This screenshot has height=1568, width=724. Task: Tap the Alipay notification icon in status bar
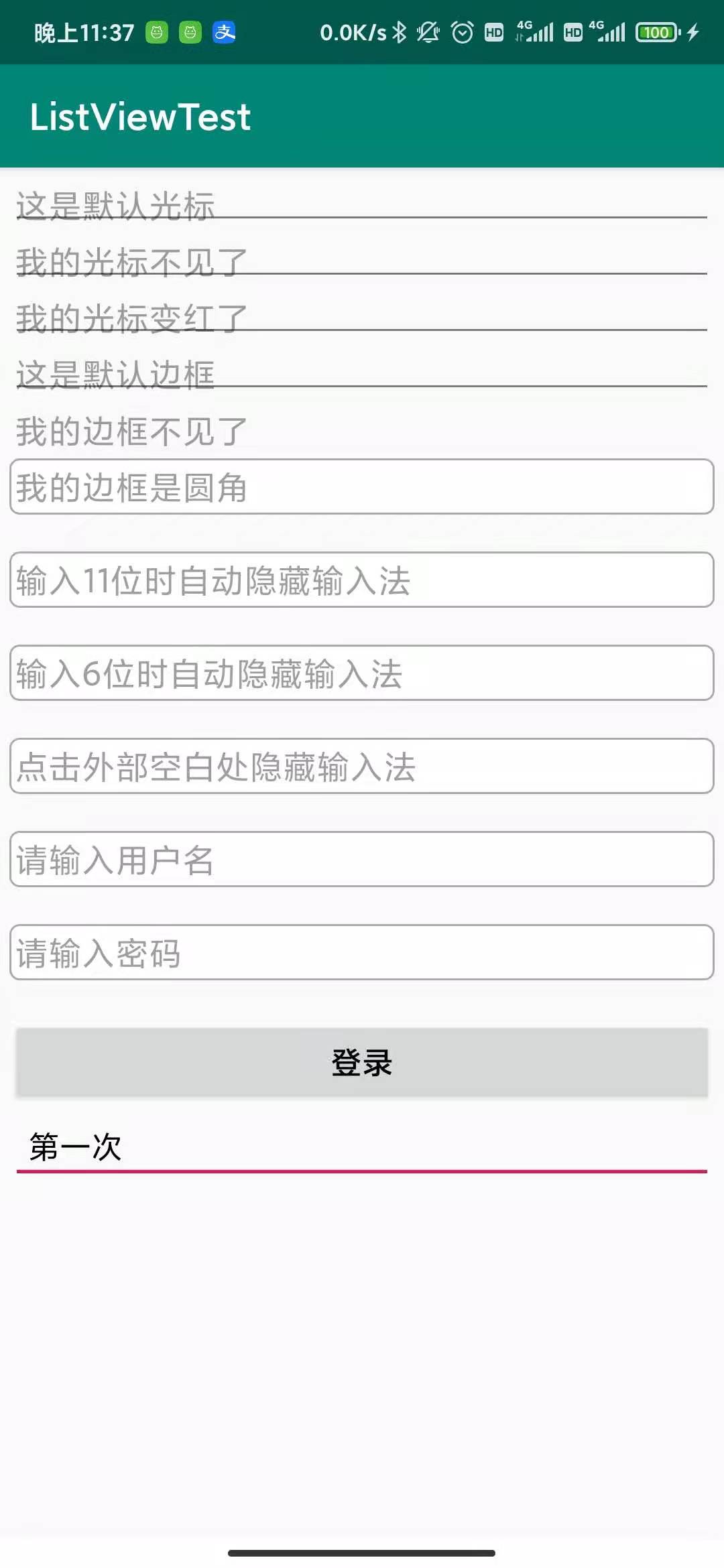[225, 32]
